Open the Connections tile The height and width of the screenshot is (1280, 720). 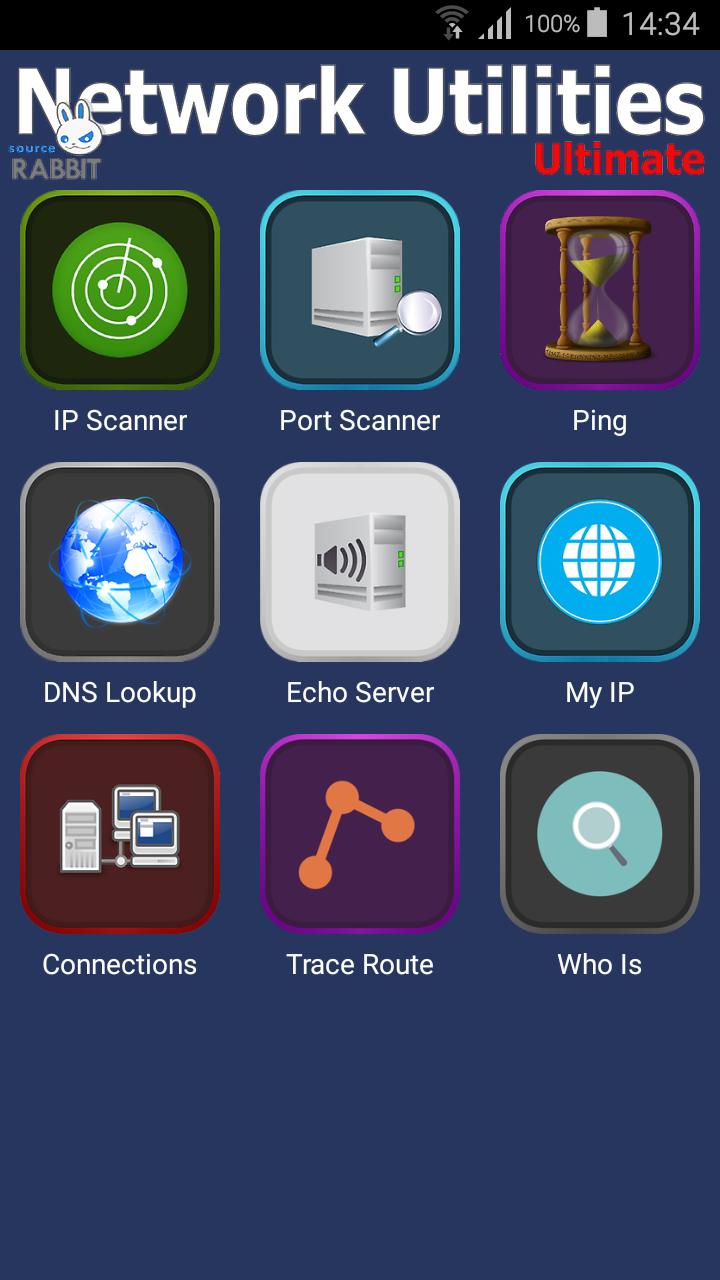tap(120, 834)
